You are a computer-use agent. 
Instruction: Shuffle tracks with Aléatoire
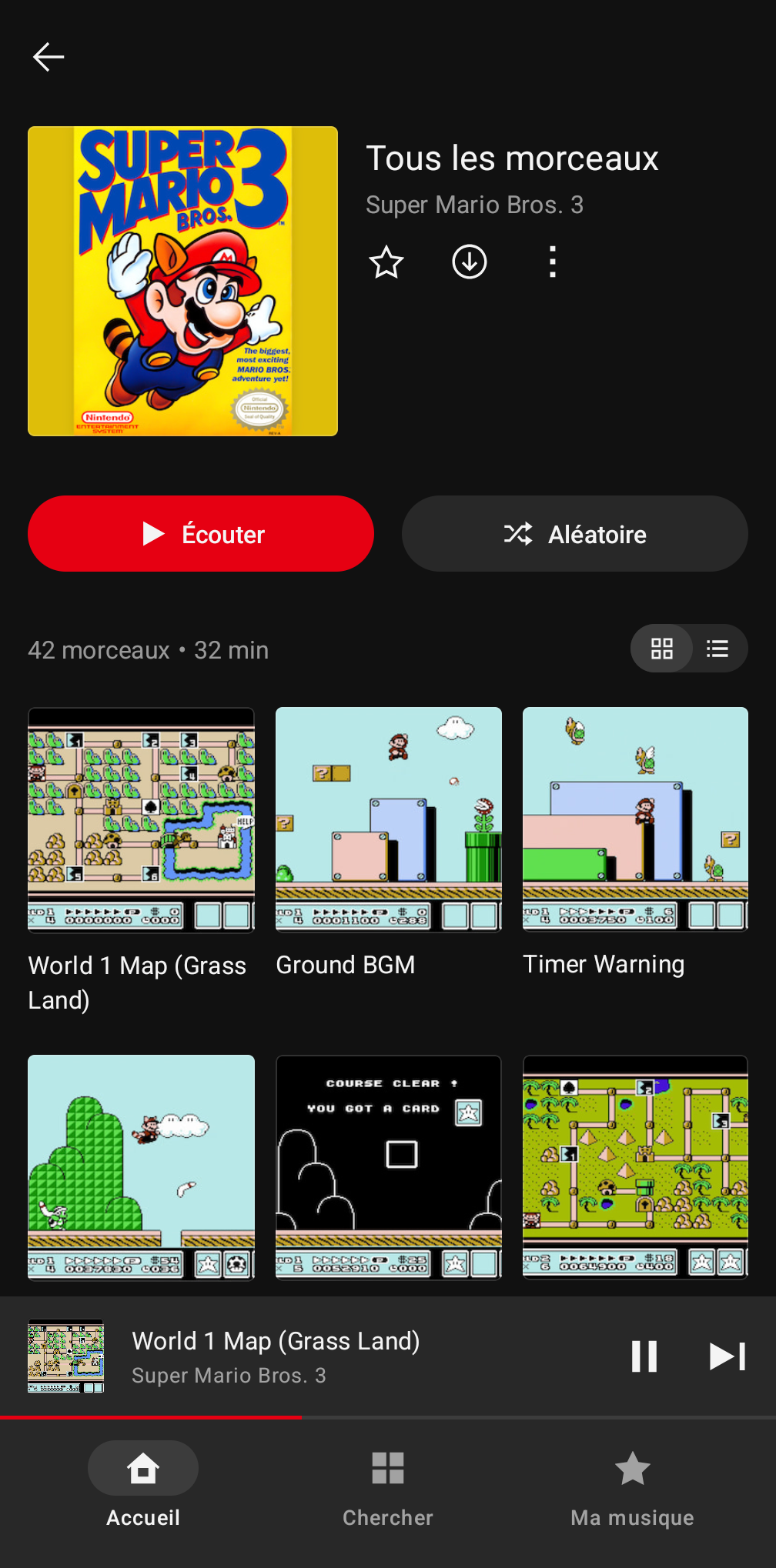[x=575, y=533]
